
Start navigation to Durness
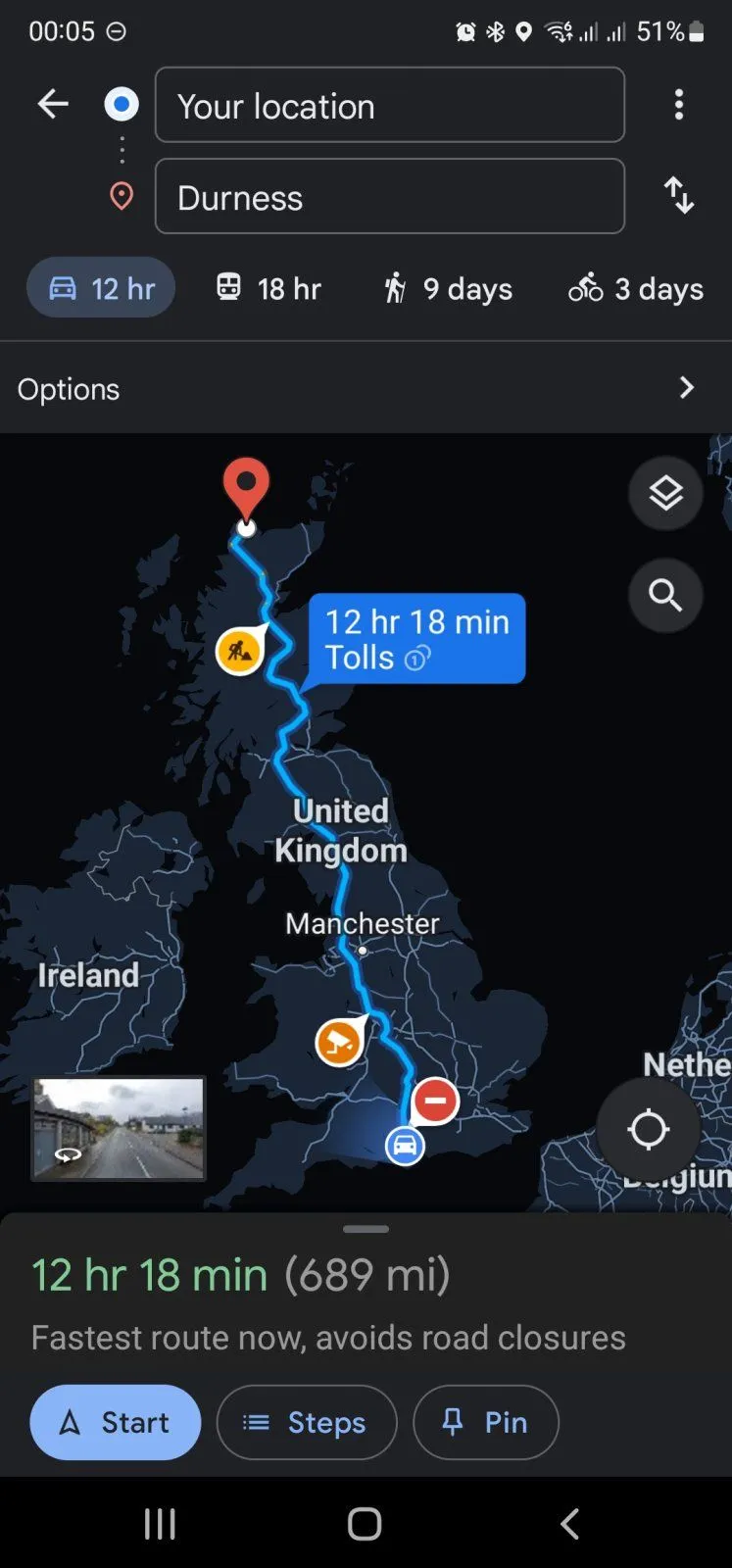tap(116, 1422)
